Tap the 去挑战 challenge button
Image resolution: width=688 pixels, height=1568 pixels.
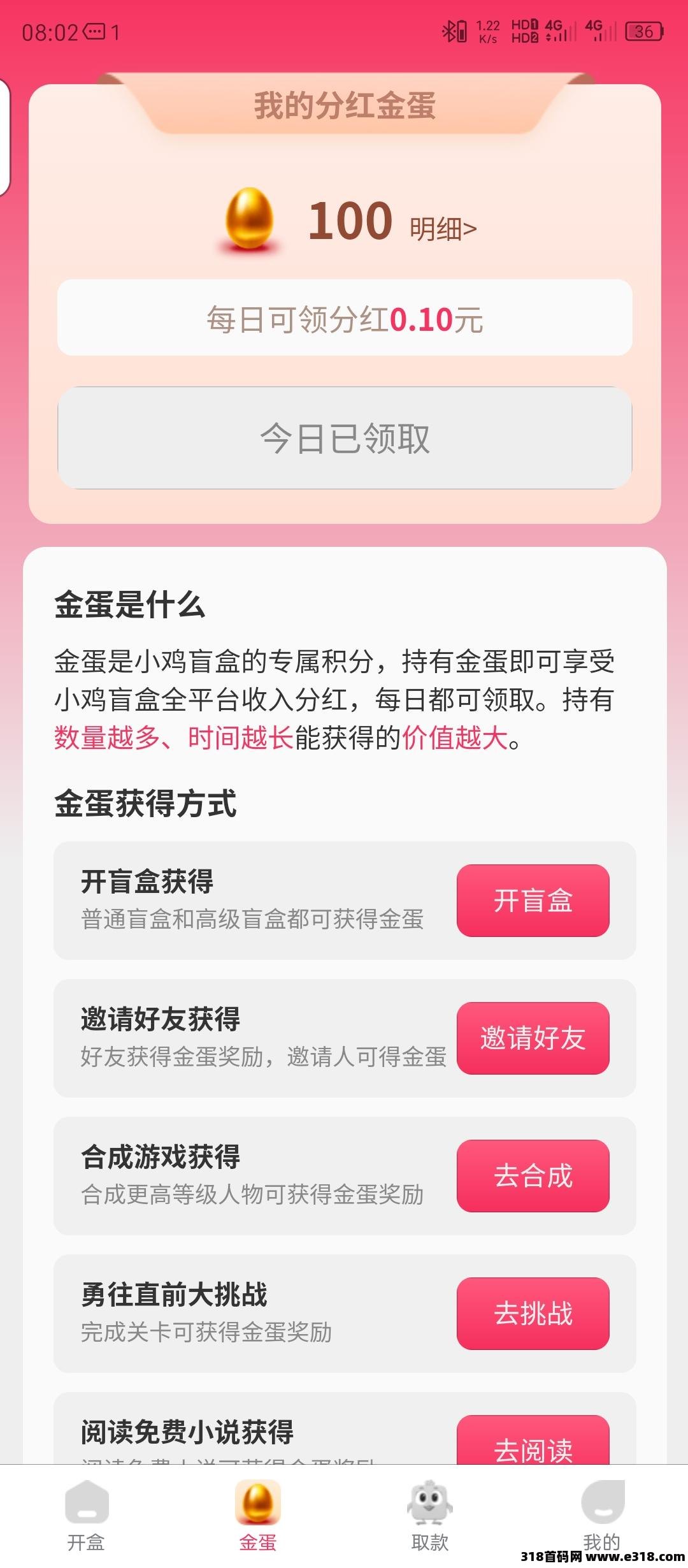coord(534,1313)
